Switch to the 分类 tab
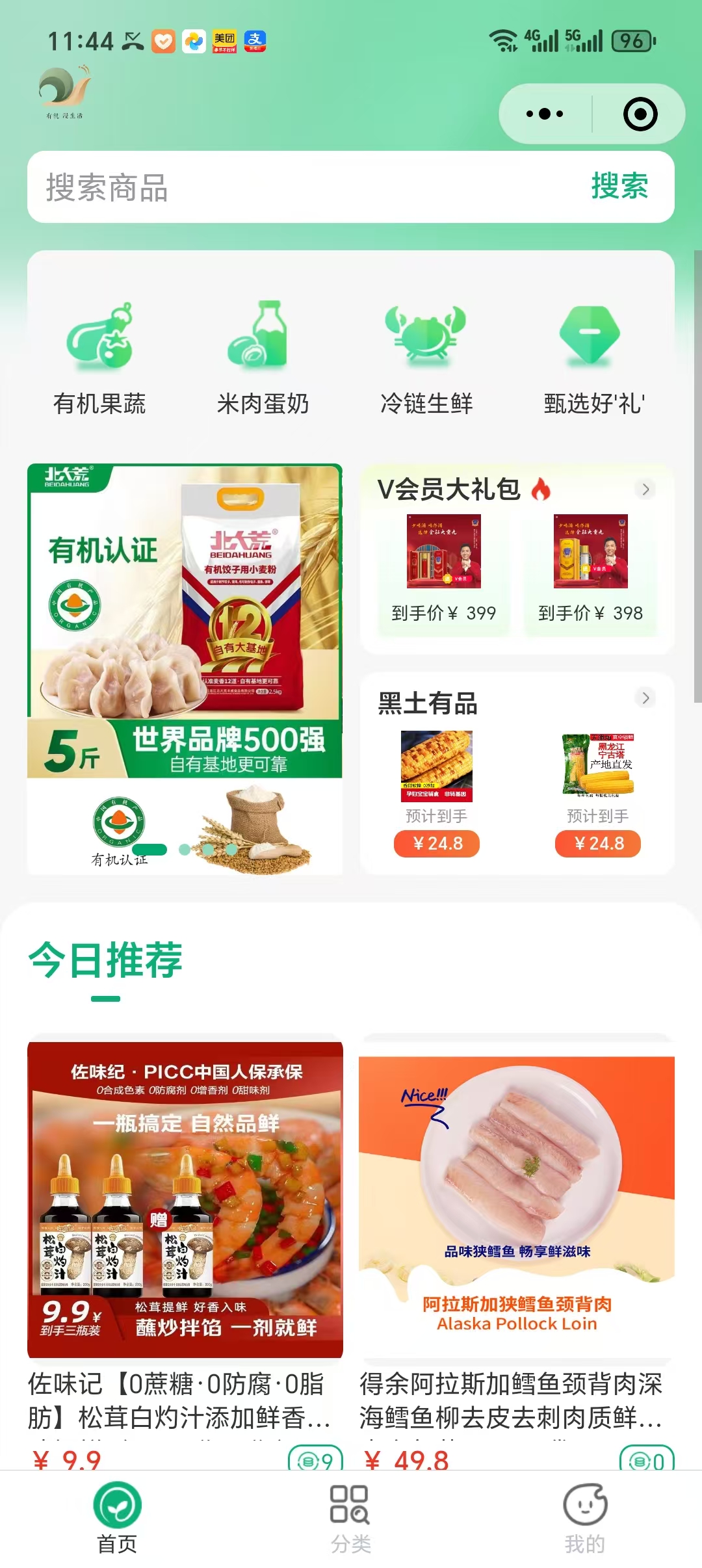 point(350,1519)
